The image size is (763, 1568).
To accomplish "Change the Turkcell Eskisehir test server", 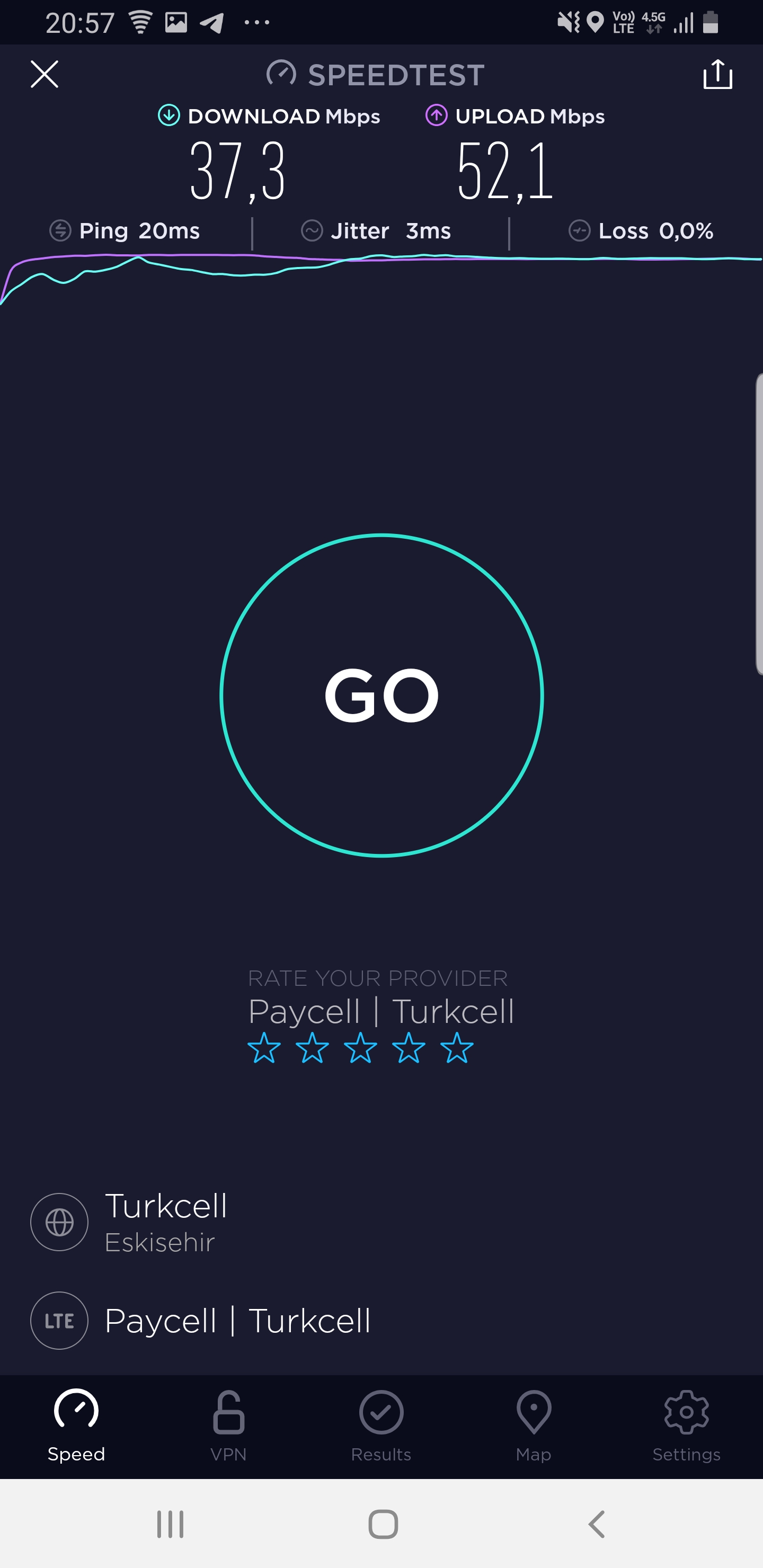I will (x=381, y=1222).
